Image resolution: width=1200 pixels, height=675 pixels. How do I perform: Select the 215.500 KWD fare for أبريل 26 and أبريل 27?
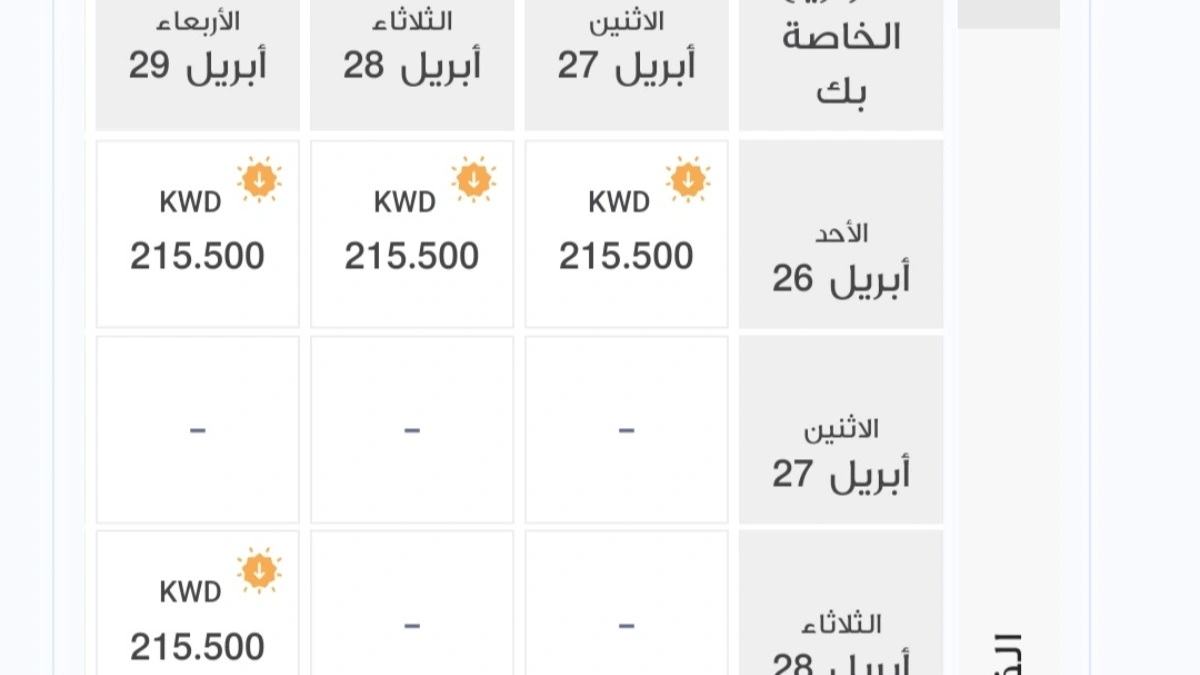(x=626, y=234)
